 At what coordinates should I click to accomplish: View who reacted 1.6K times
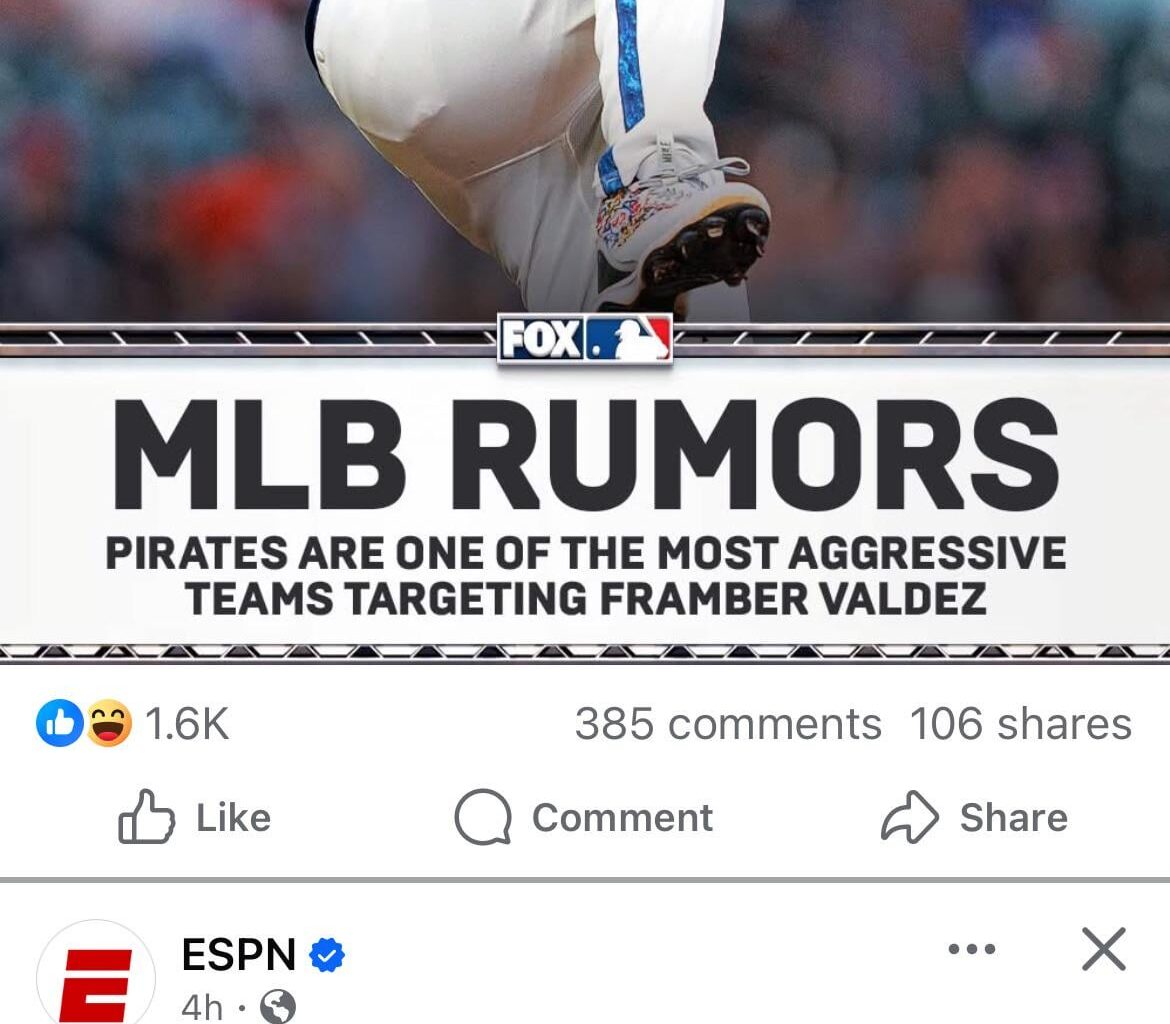(134, 724)
